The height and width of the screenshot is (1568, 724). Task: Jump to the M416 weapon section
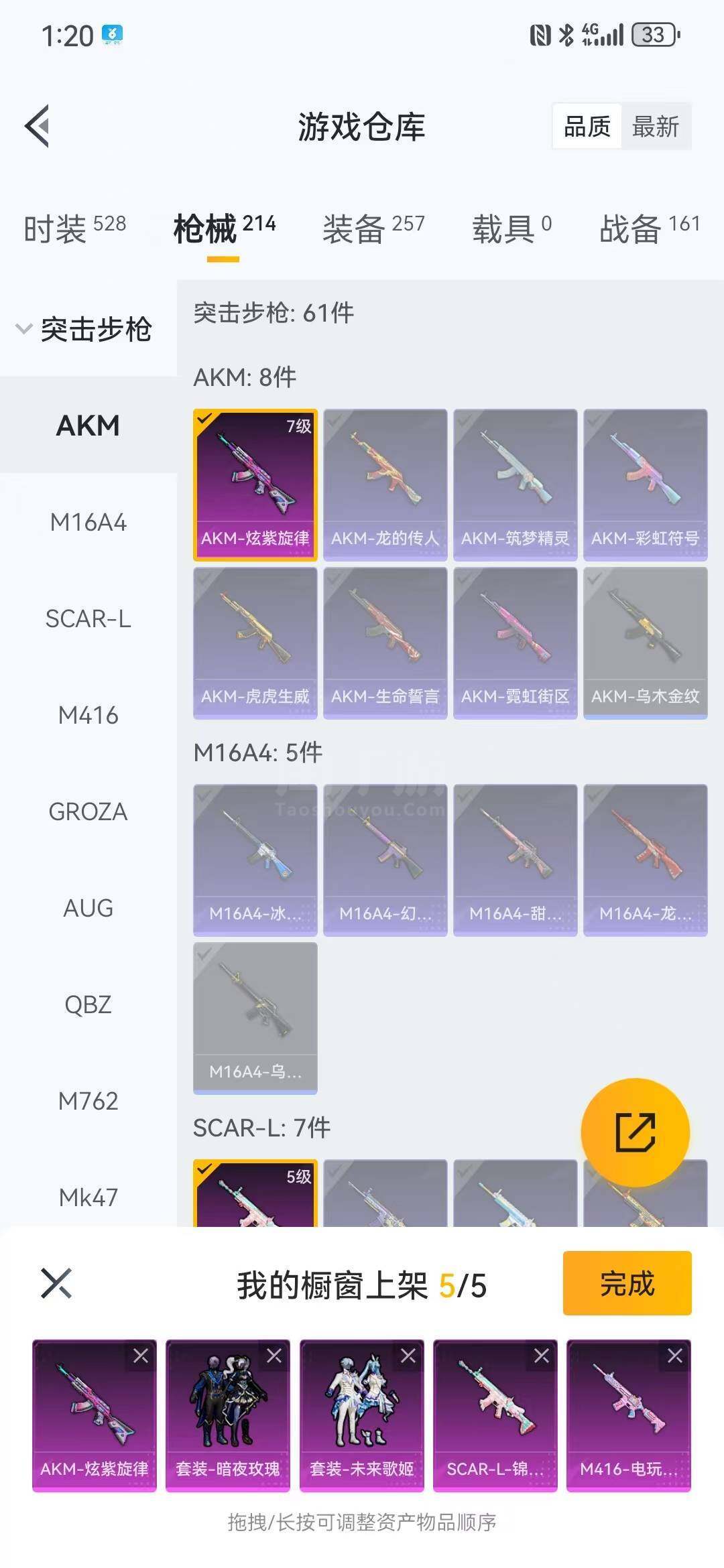88,715
